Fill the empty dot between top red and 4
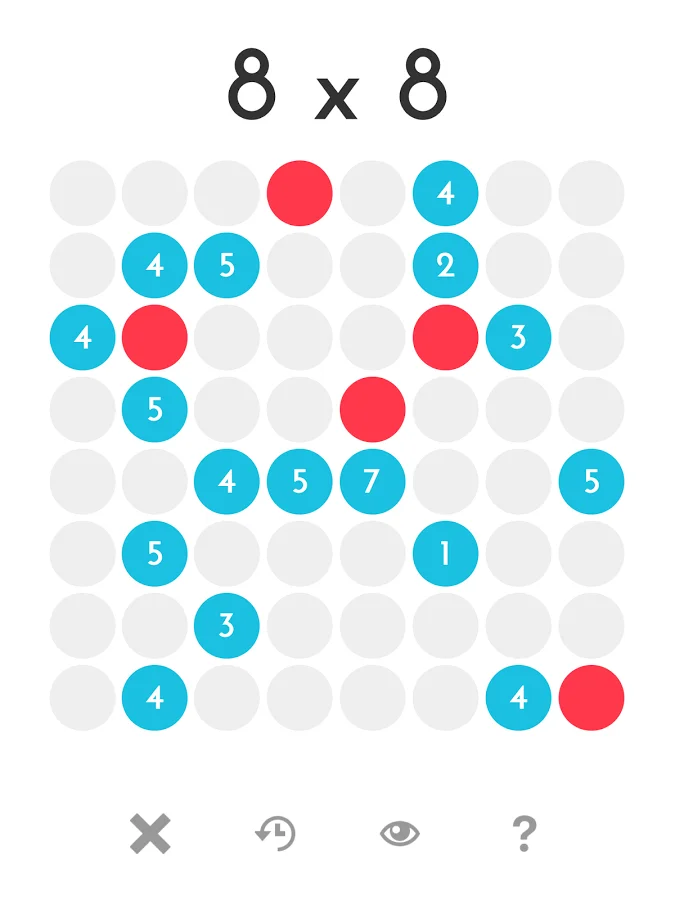675x900 pixels. [372, 193]
